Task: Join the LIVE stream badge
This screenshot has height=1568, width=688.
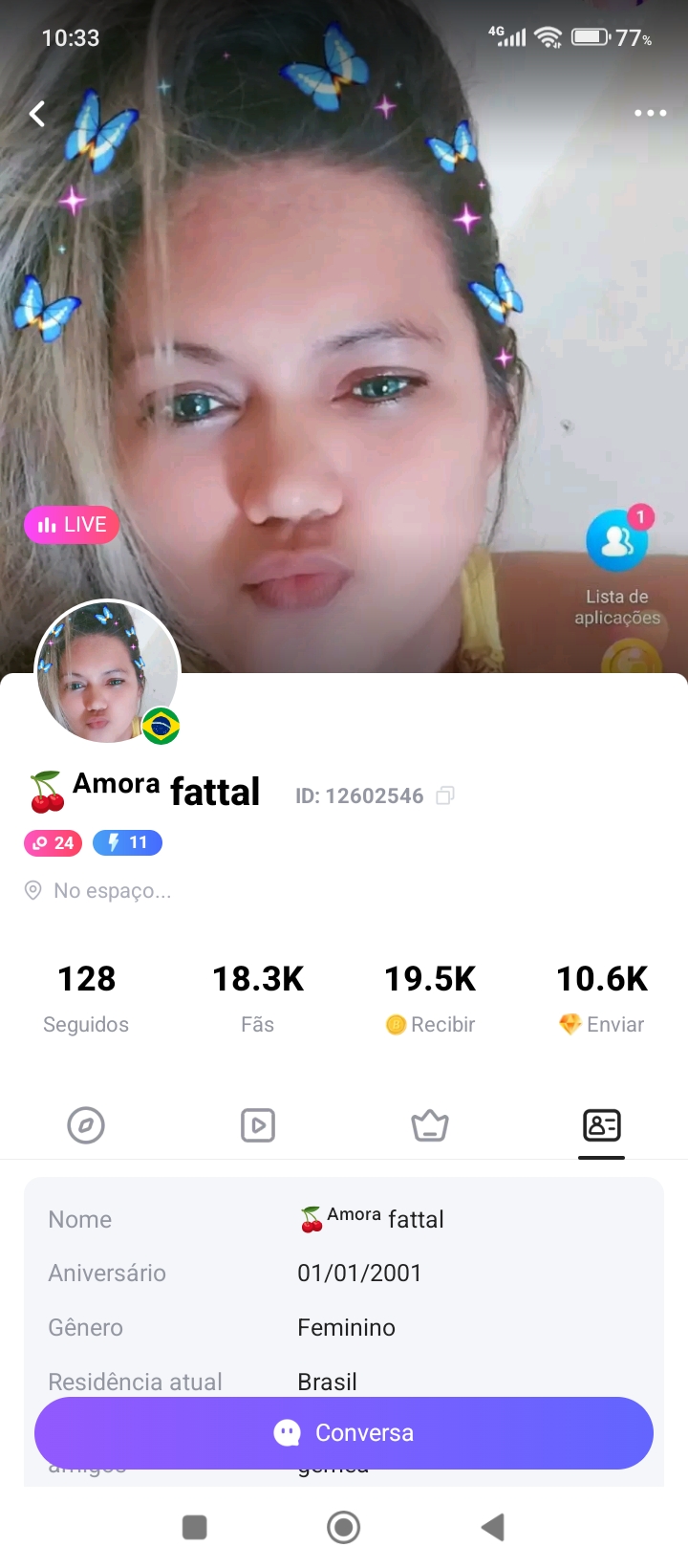Action: tap(72, 525)
